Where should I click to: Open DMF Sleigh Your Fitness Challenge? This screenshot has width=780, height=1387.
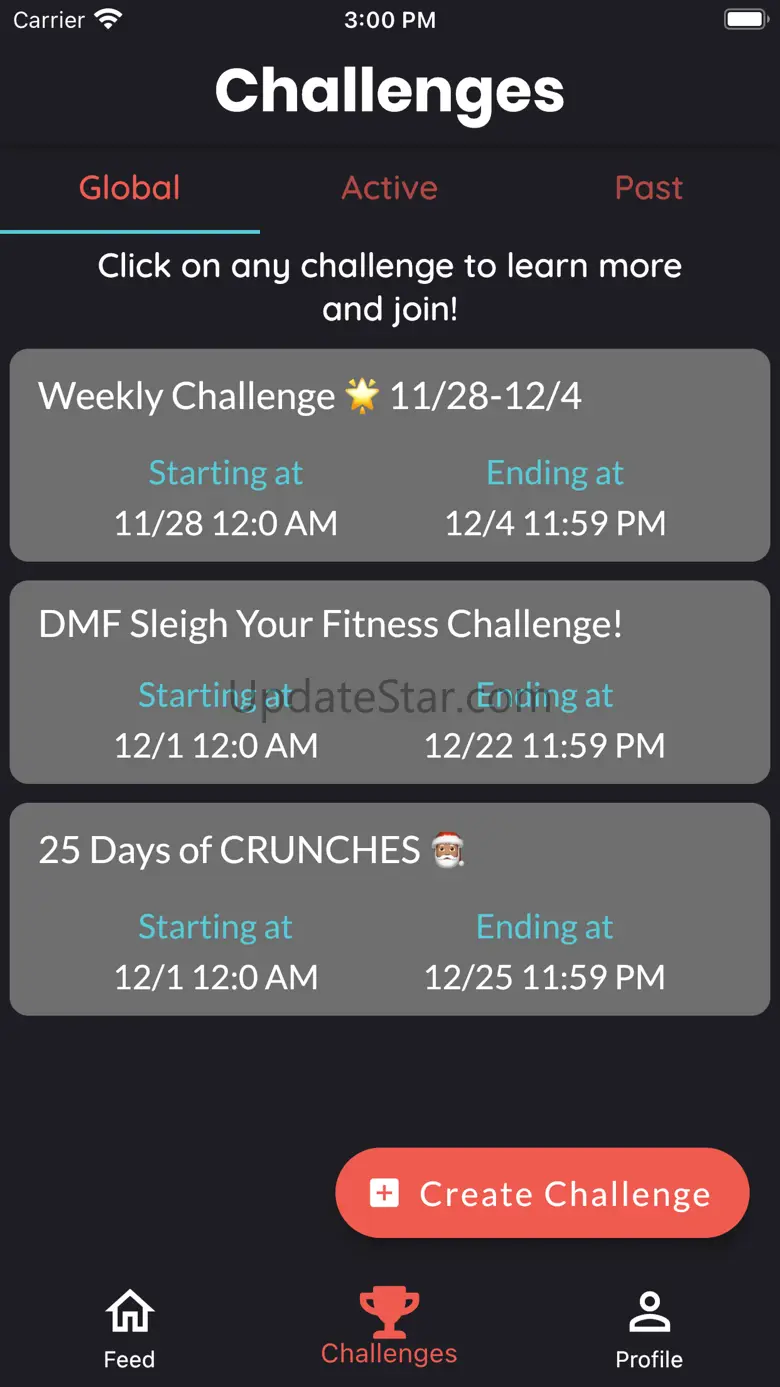pos(390,682)
